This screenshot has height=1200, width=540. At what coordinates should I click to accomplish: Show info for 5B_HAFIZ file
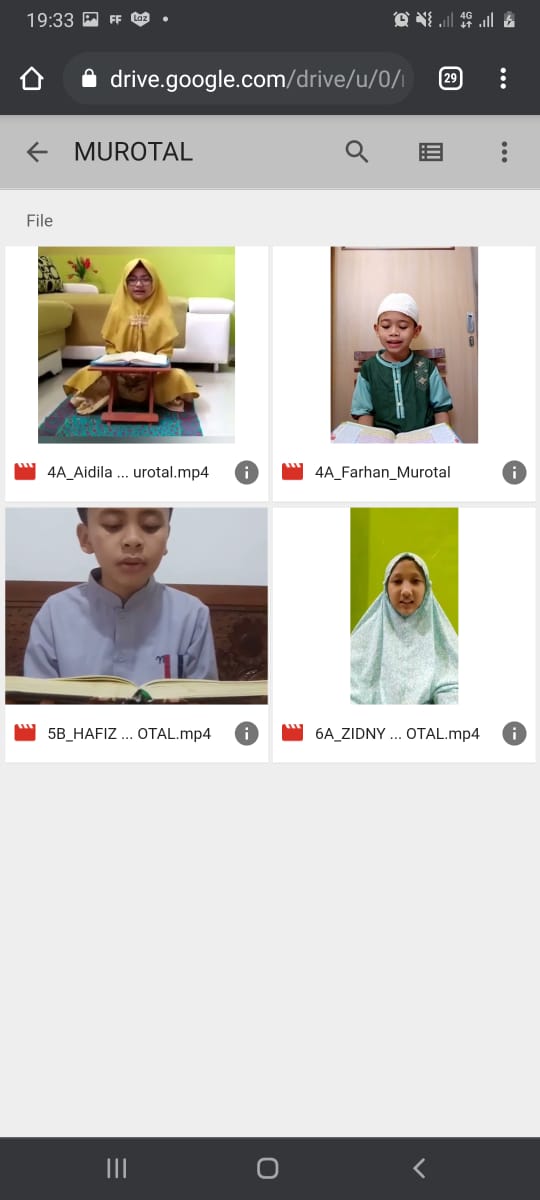tap(246, 733)
